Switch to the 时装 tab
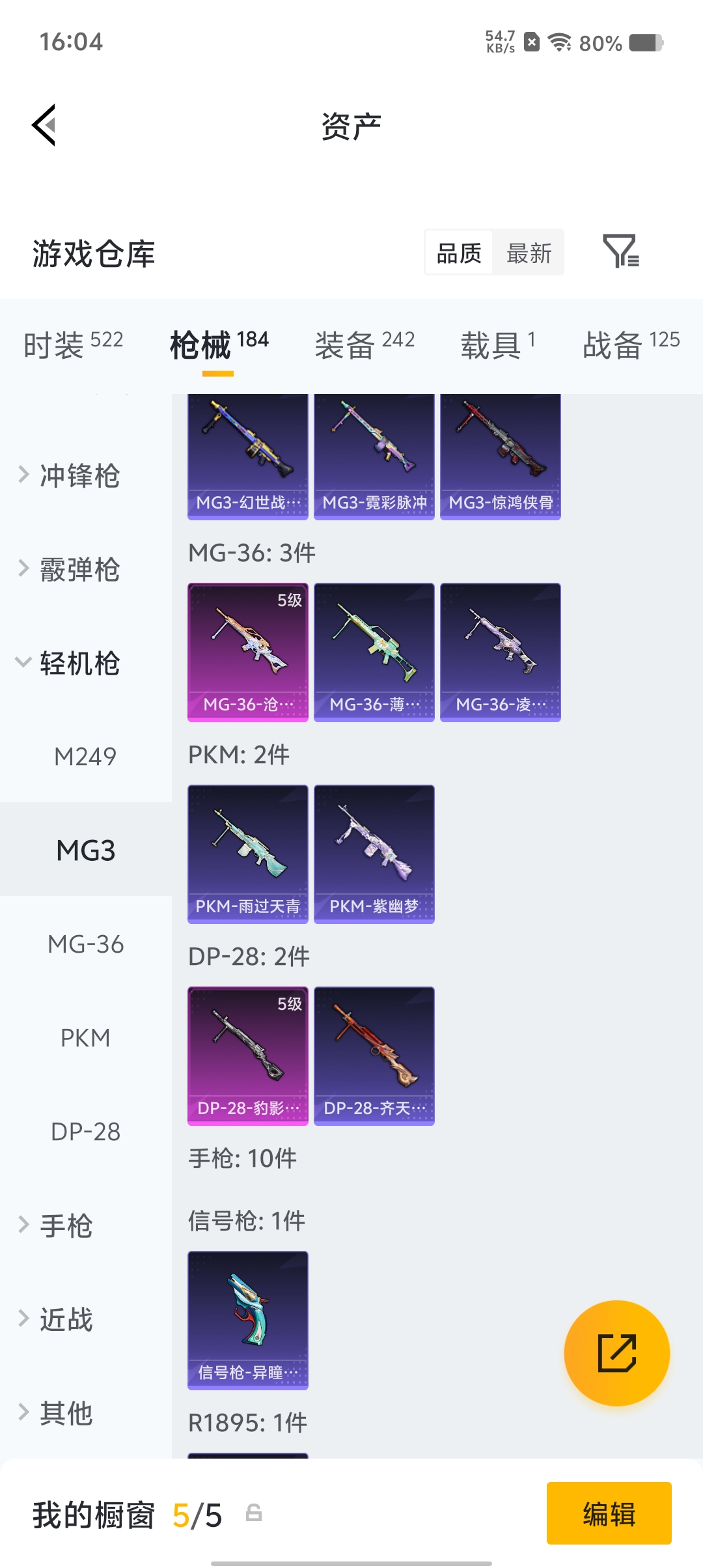This screenshot has height=1568, width=703. pos(73,344)
